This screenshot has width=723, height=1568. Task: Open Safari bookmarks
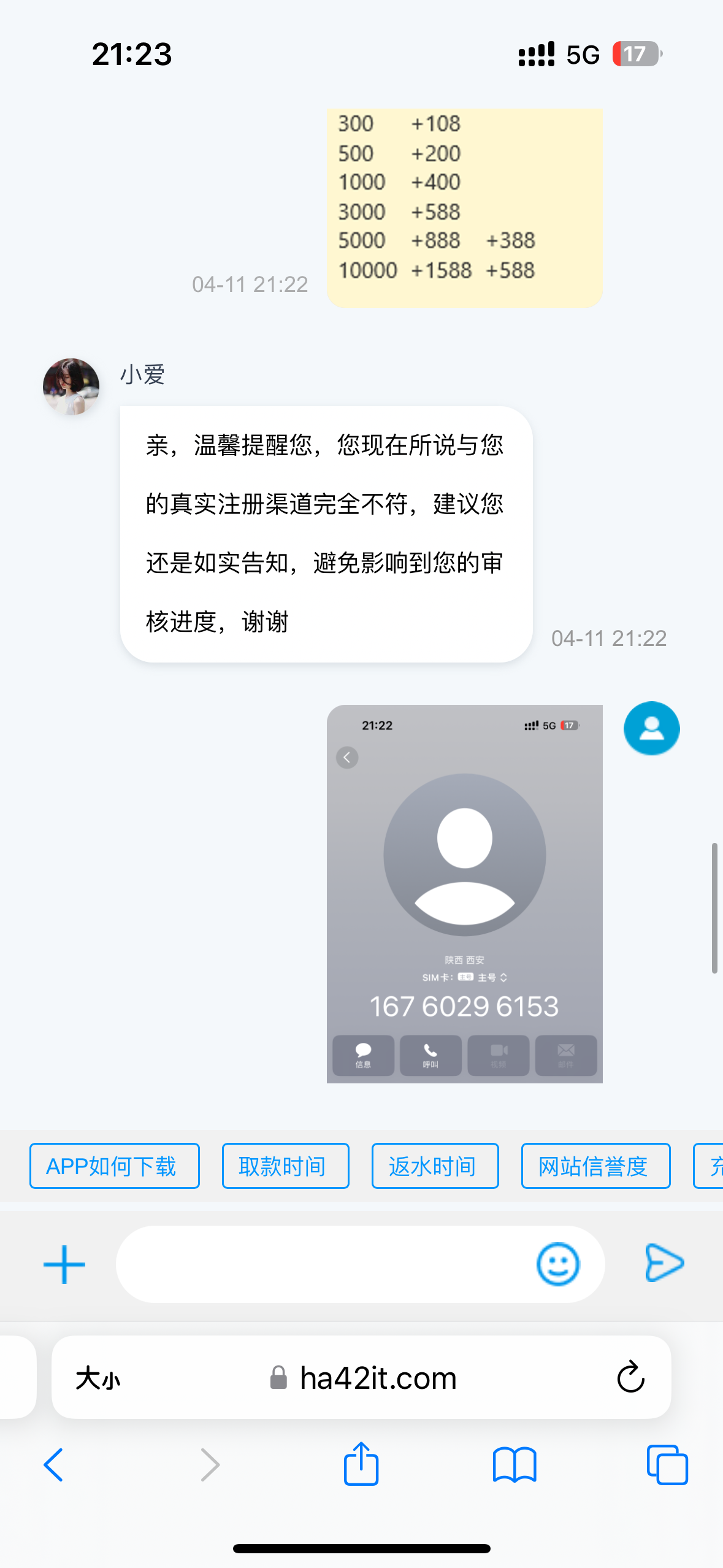tap(514, 1465)
